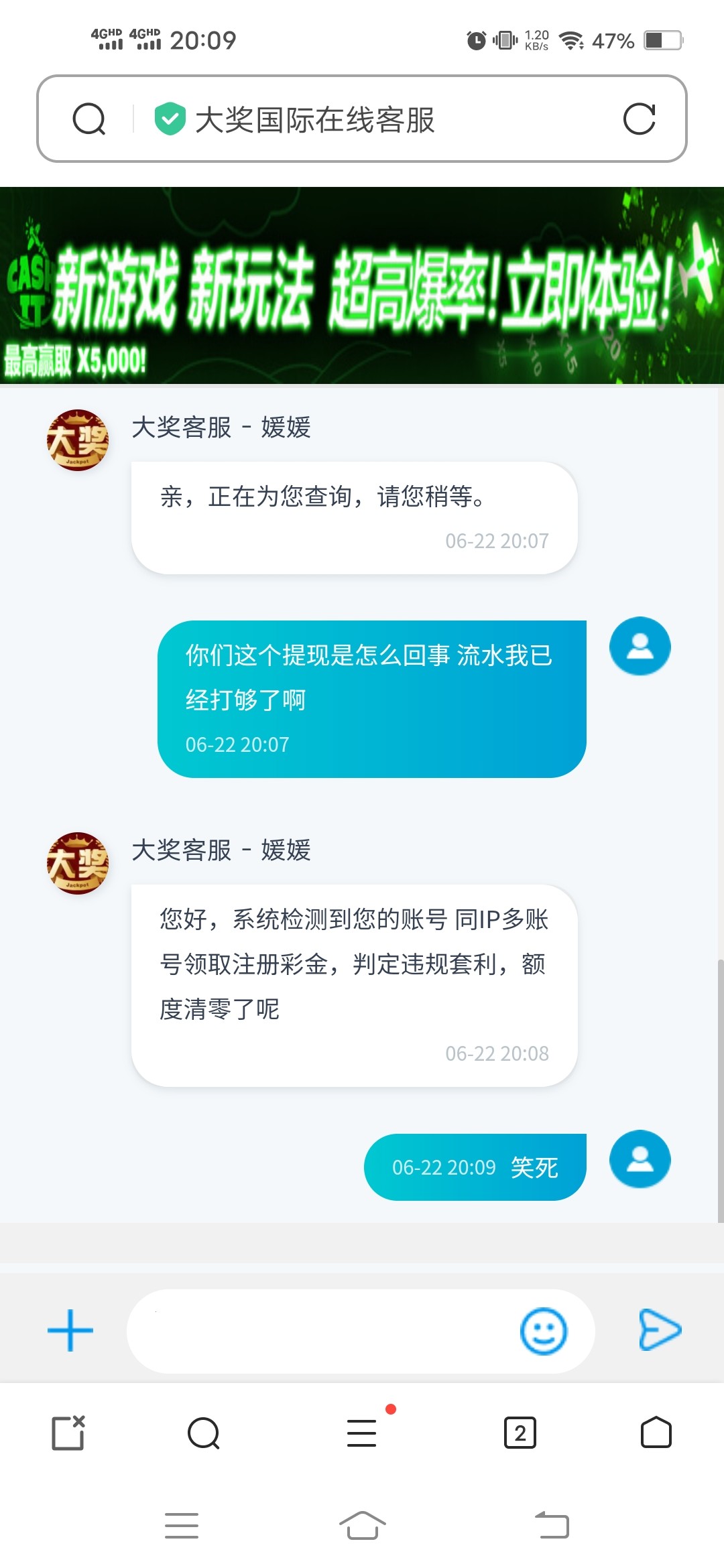Screen dimensions: 724x1568
Task: Reload the page with refresh icon
Action: click(x=639, y=119)
